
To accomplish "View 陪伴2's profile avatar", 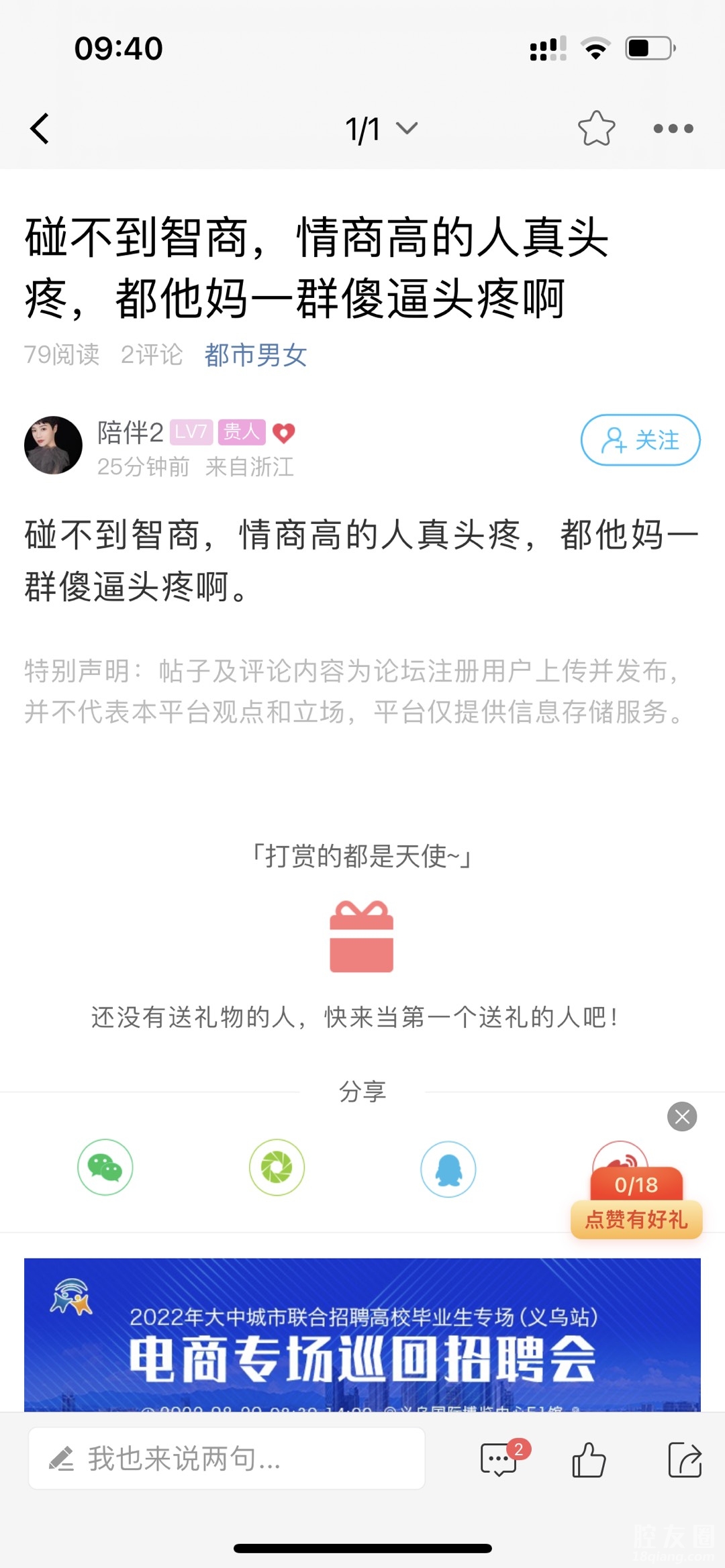I will click(53, 445).
